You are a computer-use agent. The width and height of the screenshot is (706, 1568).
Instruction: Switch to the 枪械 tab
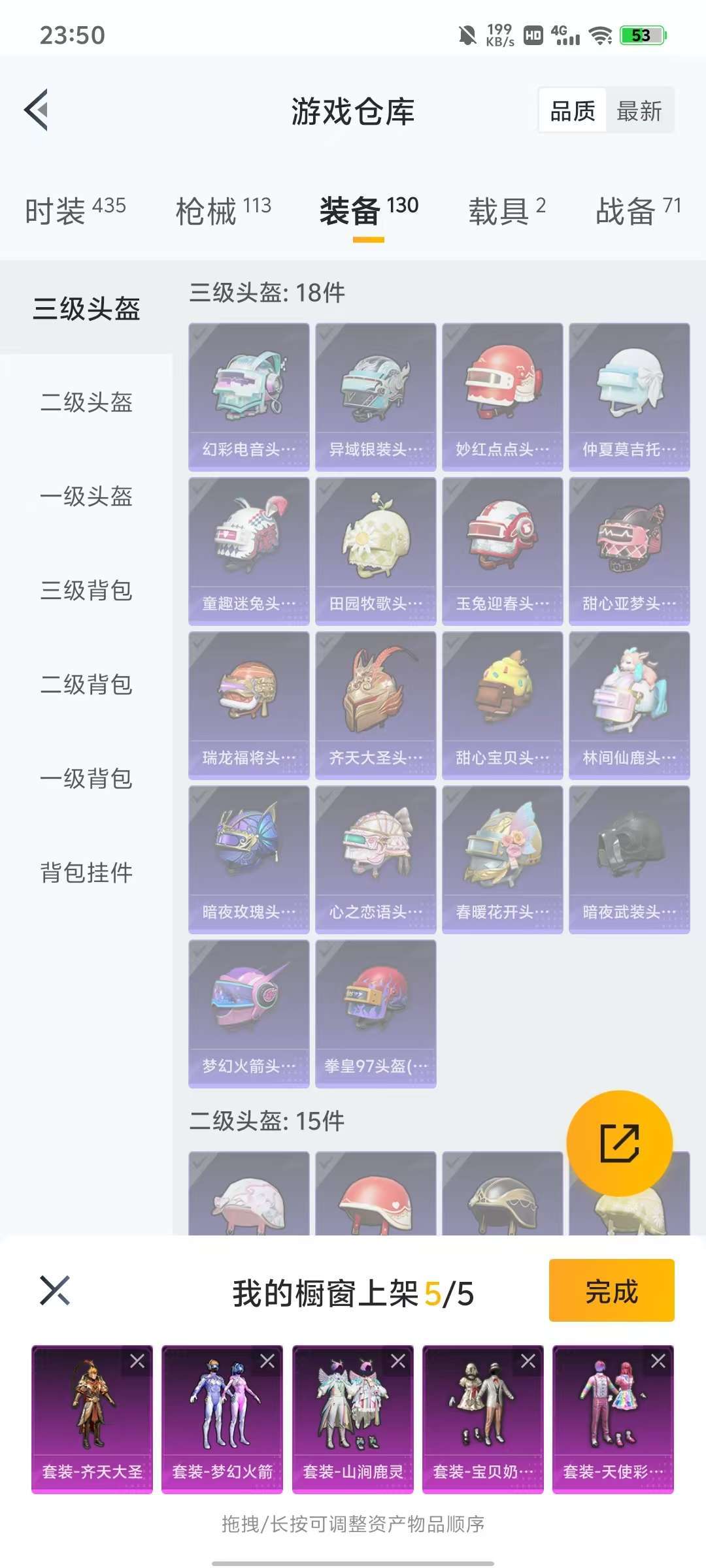pos(223,211)
